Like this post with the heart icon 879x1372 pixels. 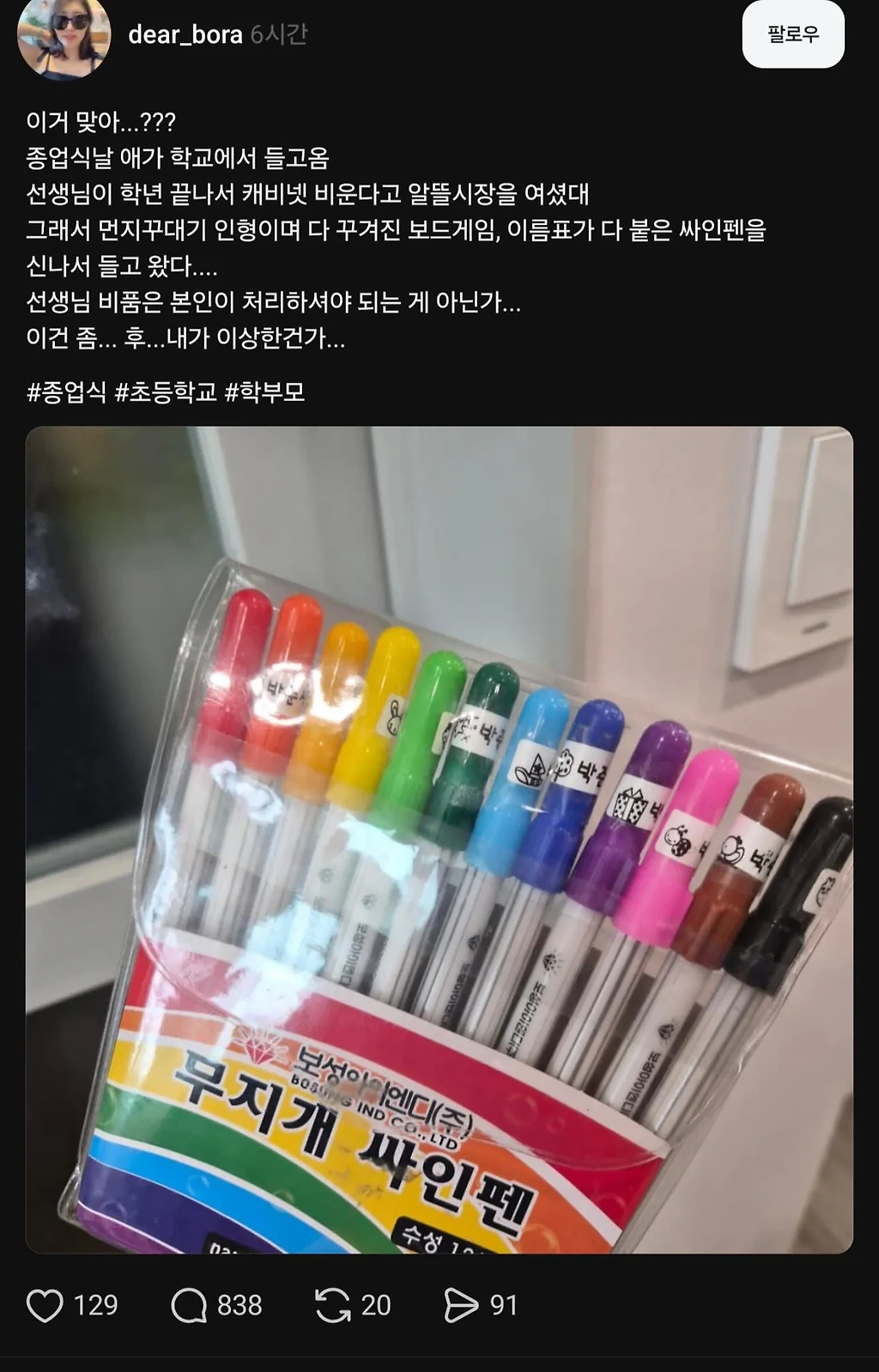(x=45, y=1305)
